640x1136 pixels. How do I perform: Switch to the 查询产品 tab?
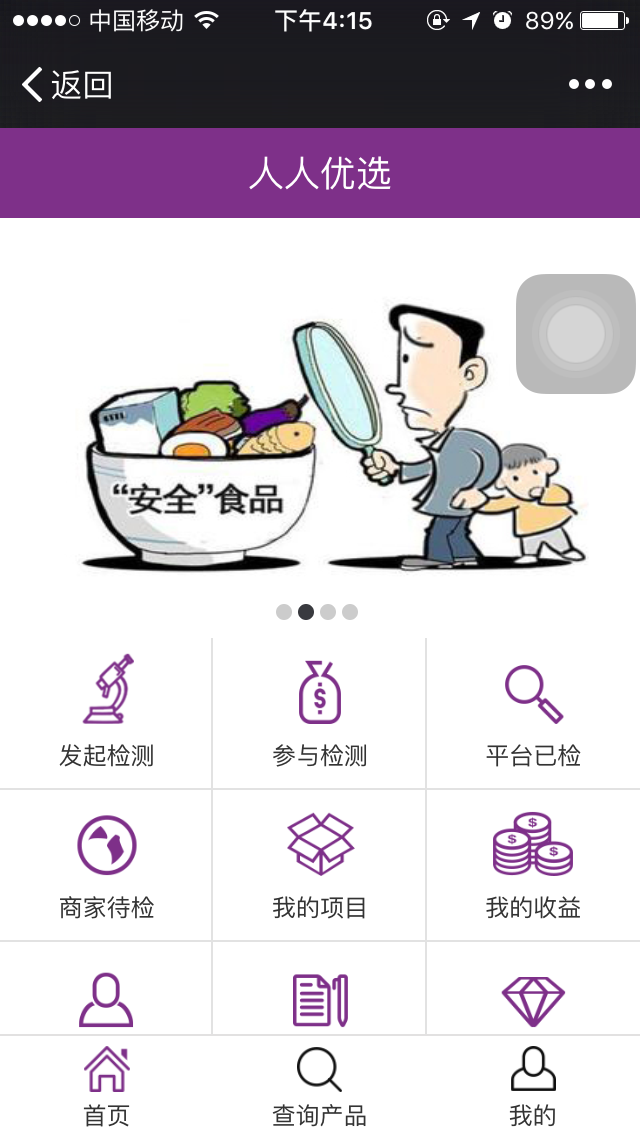coord(320,1086)
